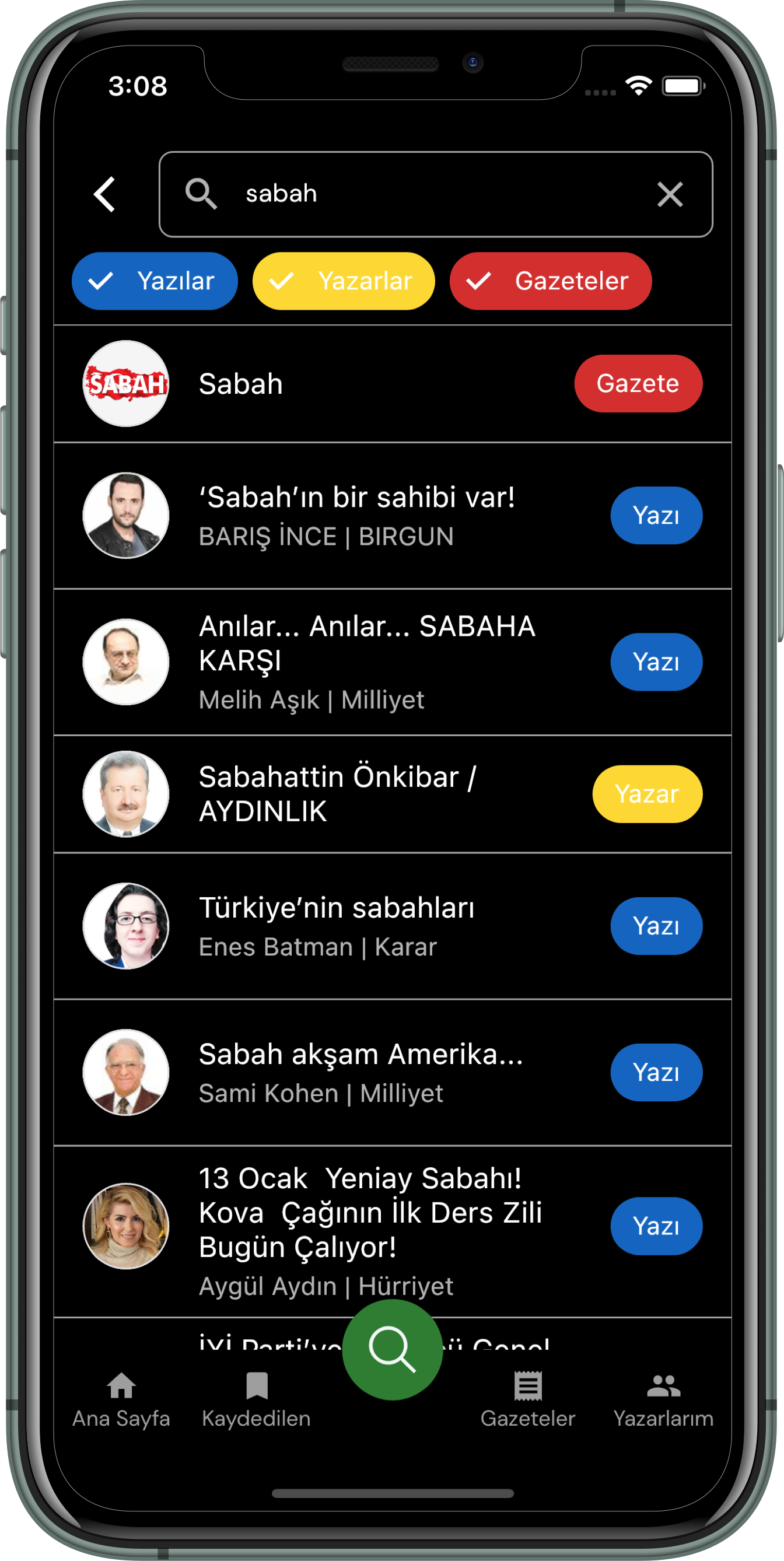Tap the green search floating button
784x1561 pixels.
point(392,1349)
